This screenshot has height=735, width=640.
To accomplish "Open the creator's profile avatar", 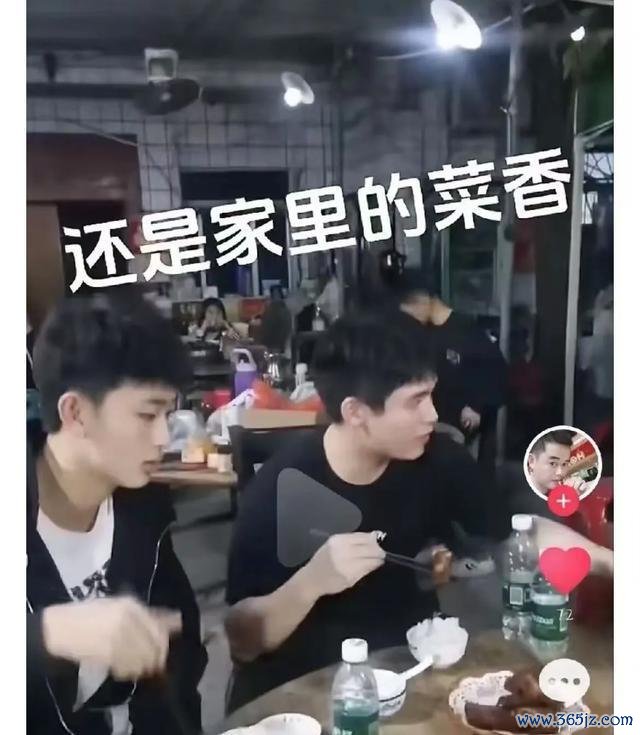I will click(x=561, y=461).
